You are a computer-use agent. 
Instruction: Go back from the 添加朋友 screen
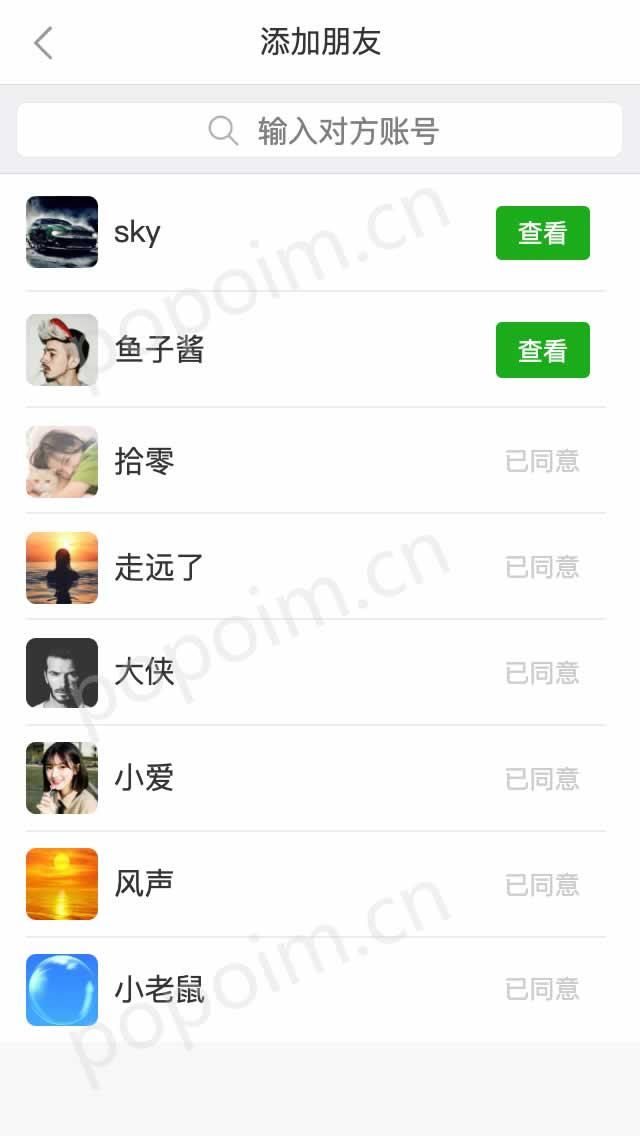tap(43, 43)
